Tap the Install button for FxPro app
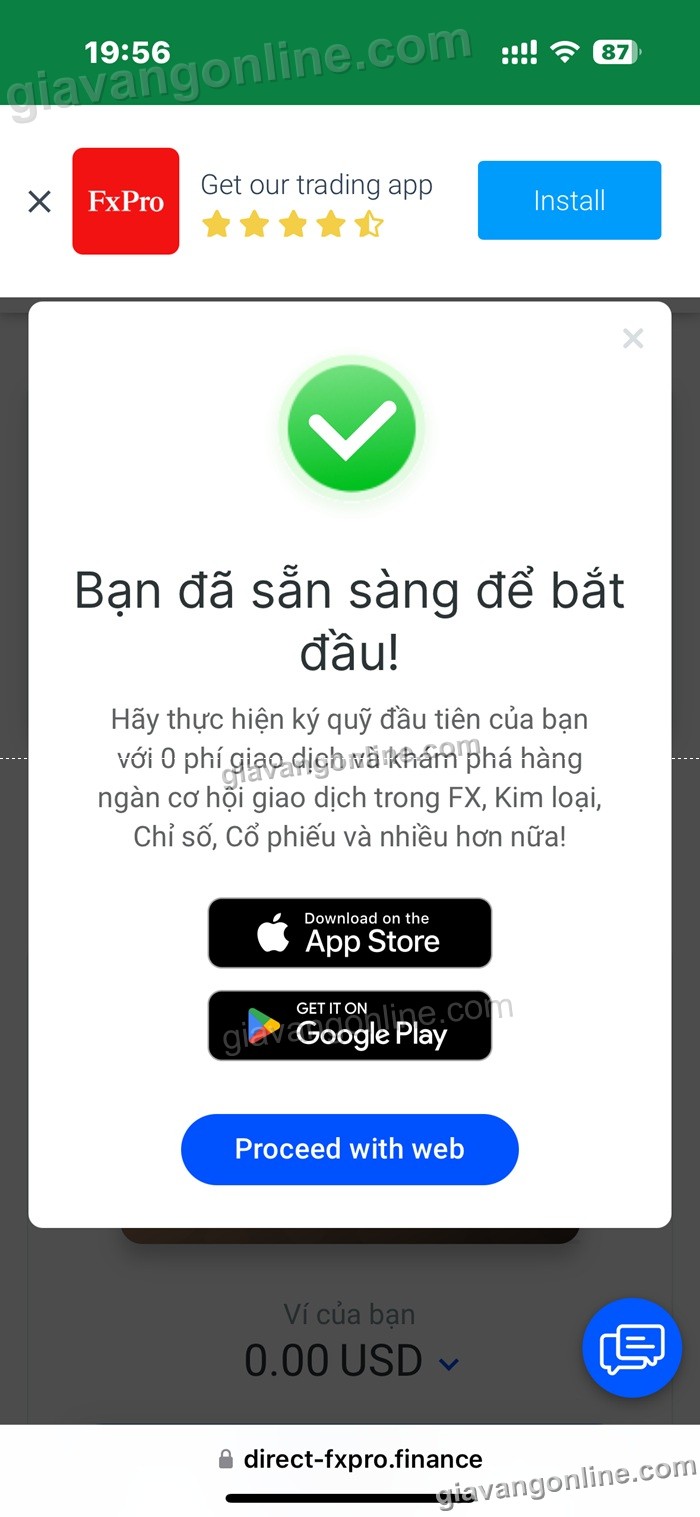Screen dimensions: 700x1517 click(x=569, y=201)
